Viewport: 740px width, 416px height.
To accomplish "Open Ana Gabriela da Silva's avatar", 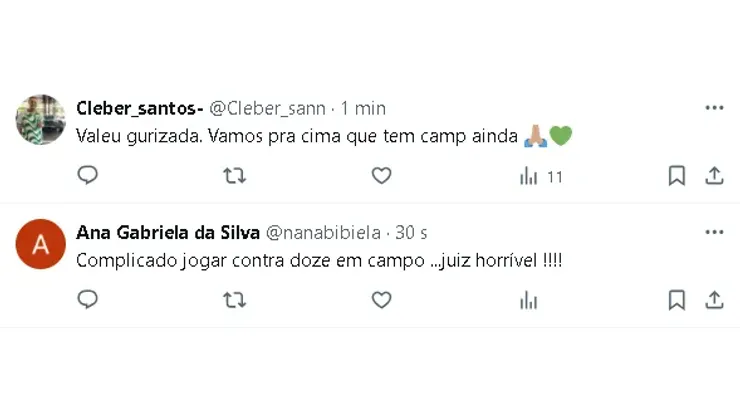I will coord(41,244).
